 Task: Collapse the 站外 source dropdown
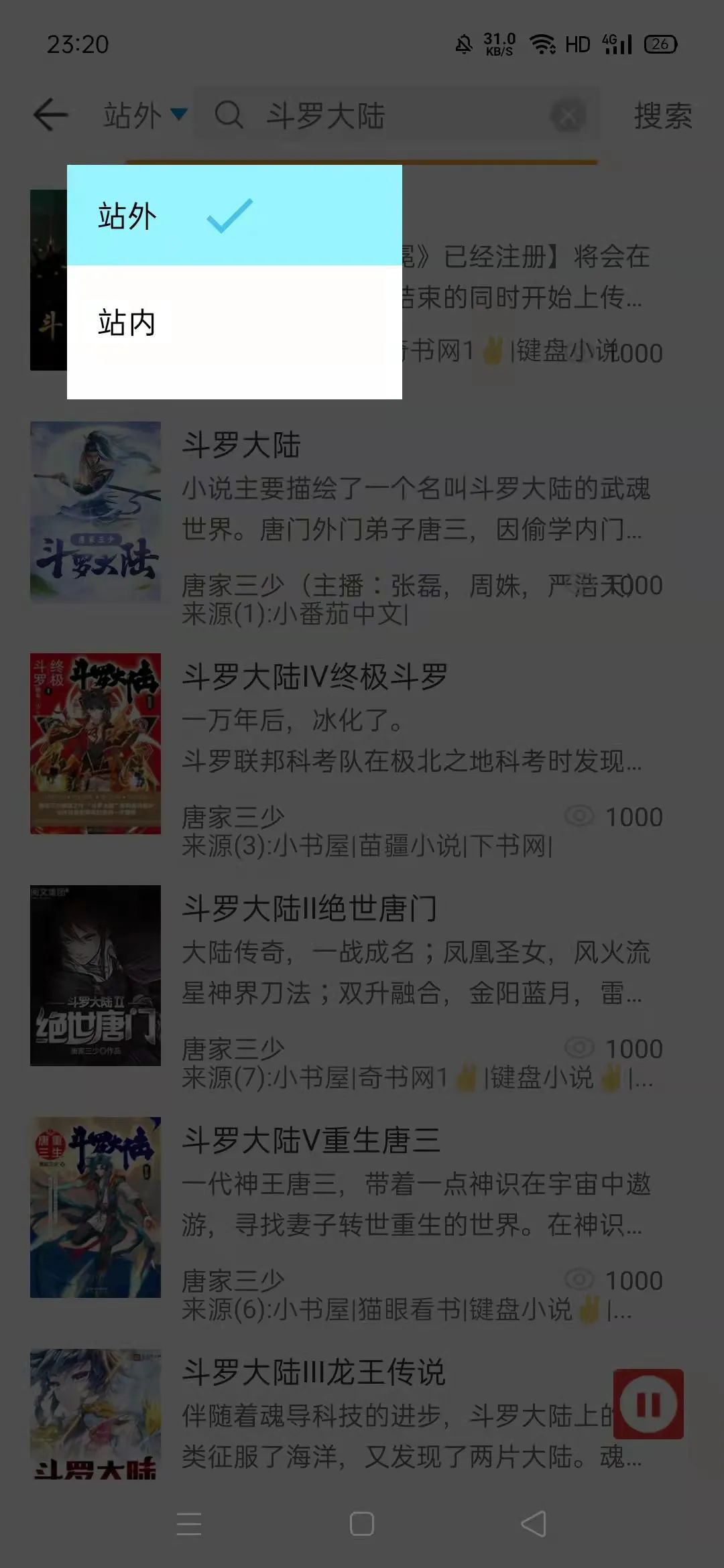point(144,115)
